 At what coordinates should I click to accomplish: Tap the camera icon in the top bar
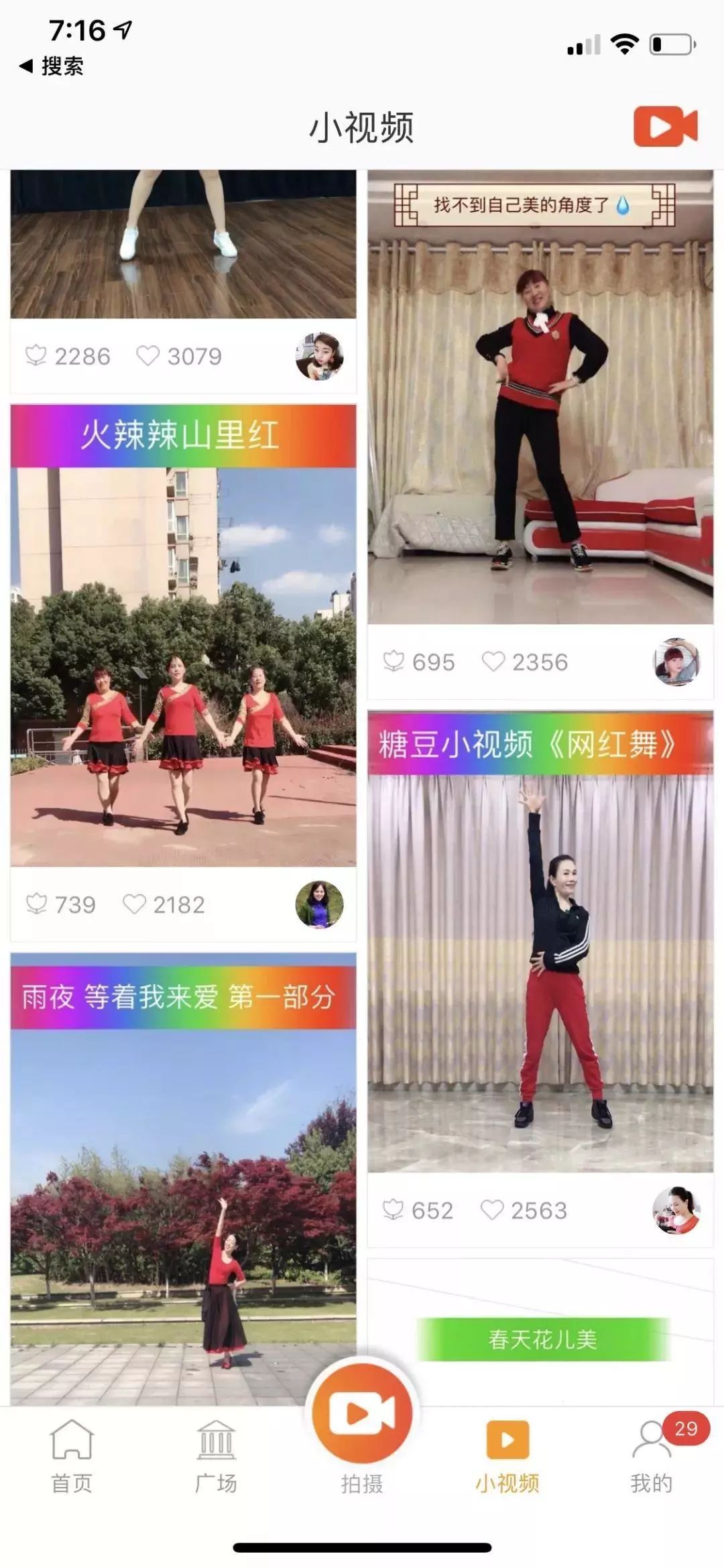(x=665, y=126)
